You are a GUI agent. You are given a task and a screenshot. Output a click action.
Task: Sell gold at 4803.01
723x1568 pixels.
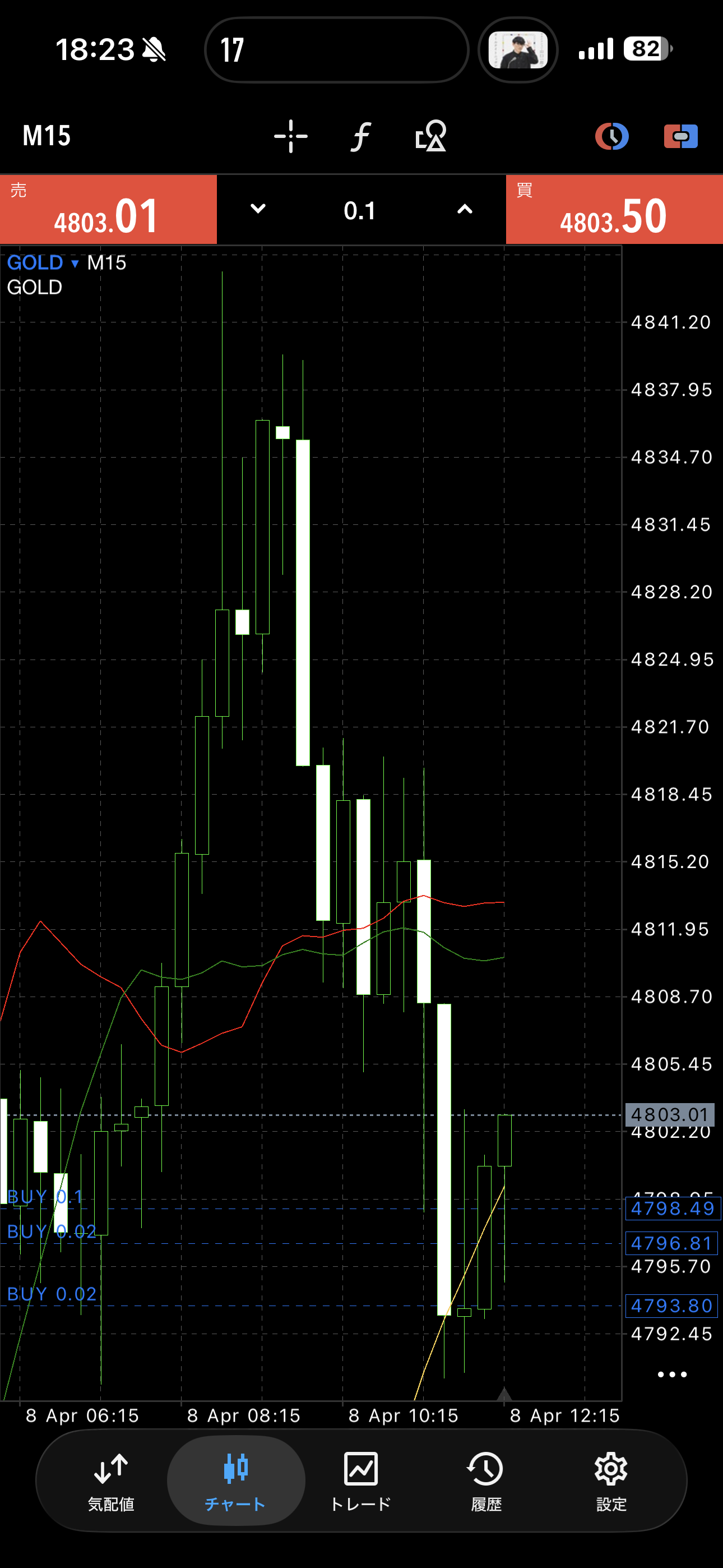pyautogui.click(x=108, y=210)
